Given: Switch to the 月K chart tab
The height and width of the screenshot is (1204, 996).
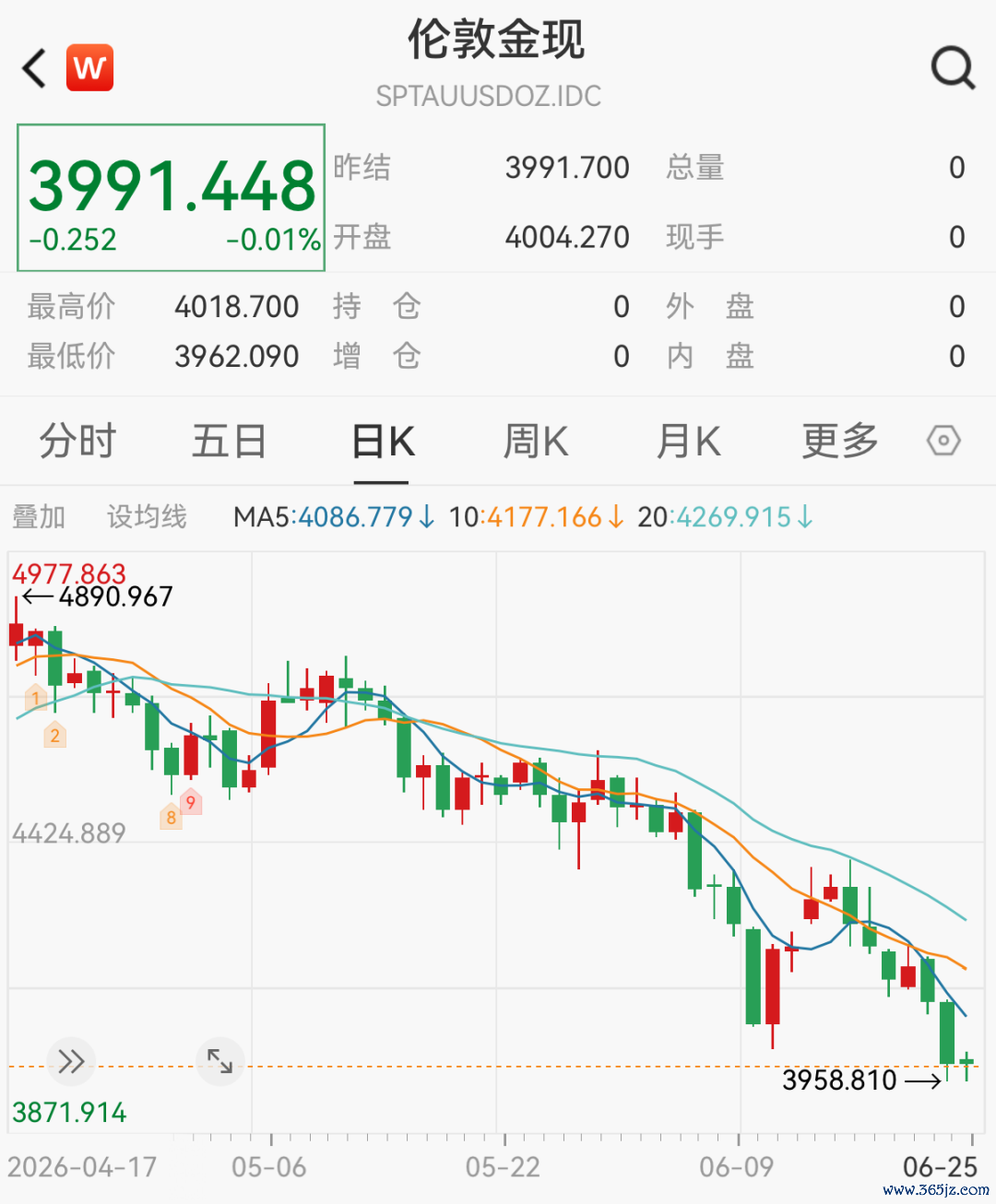Looking at the screenshot, I should pos(689,441).
